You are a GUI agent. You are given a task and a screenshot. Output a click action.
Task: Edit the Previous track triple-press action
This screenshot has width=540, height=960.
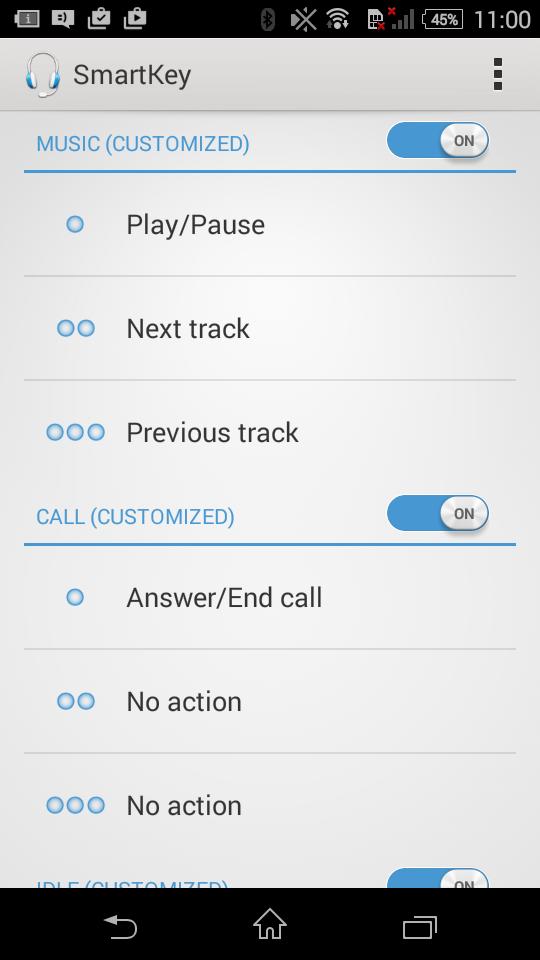click(x=270, y=432)
